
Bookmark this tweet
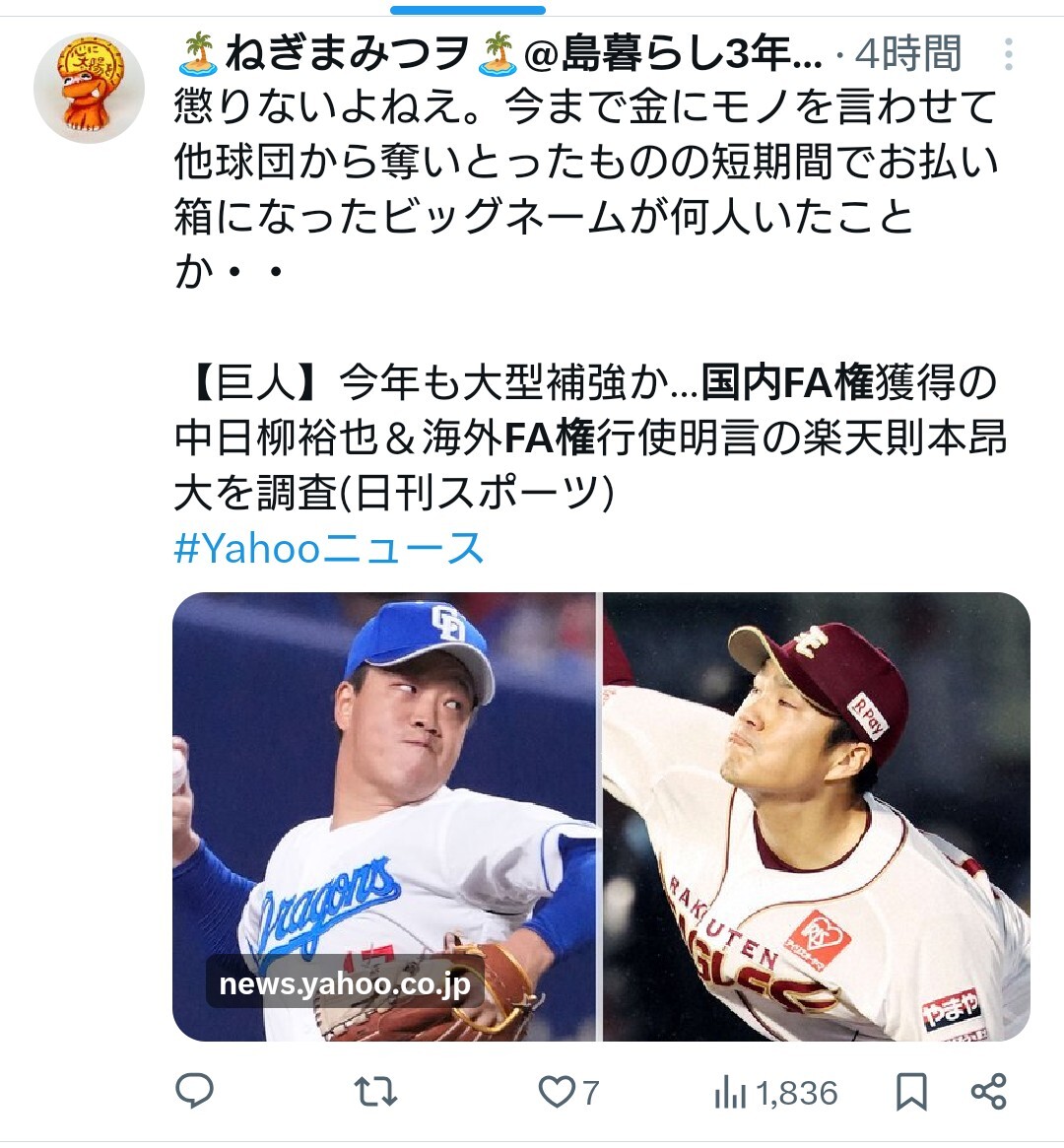pos(911,1091)
